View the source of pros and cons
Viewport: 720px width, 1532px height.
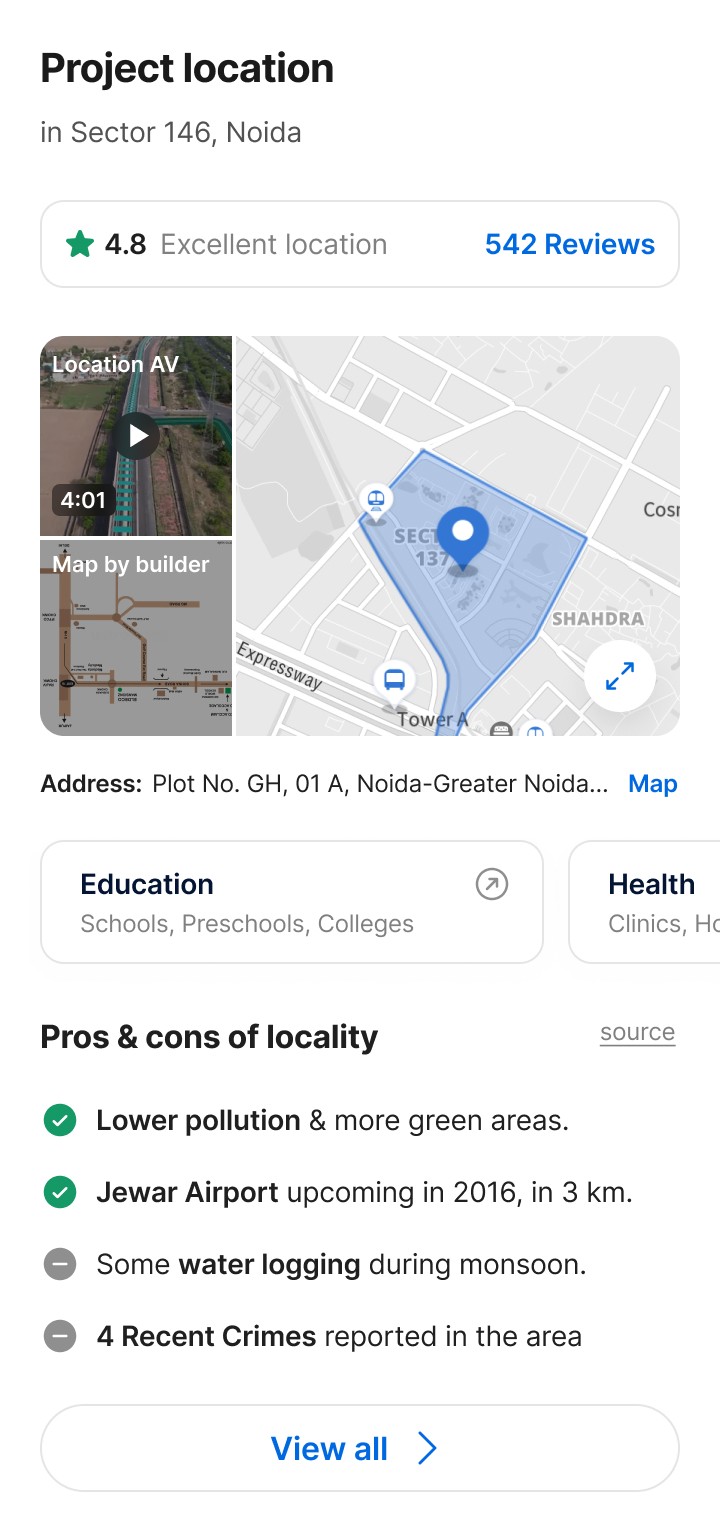637,1033
